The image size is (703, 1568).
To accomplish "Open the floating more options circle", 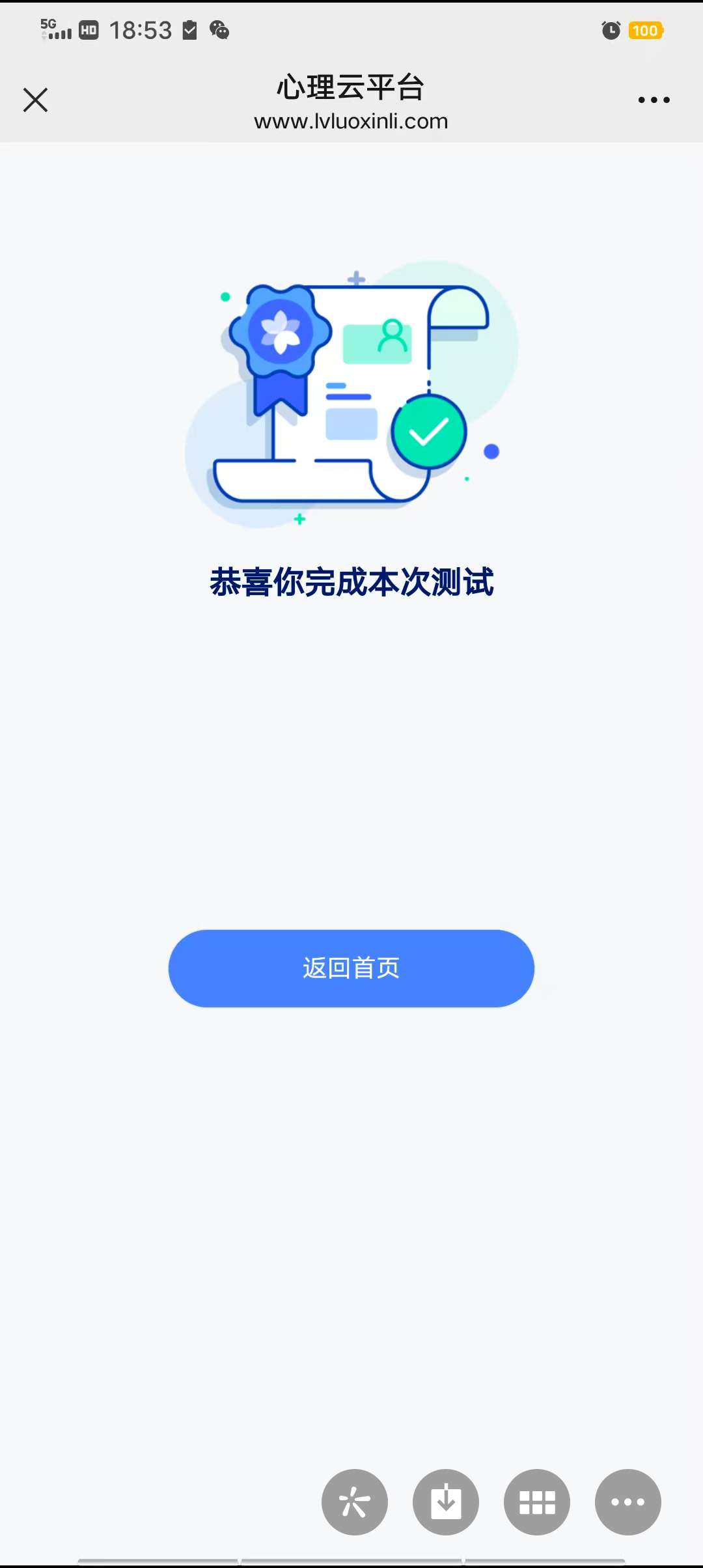I will click(x=628, y=1502).
